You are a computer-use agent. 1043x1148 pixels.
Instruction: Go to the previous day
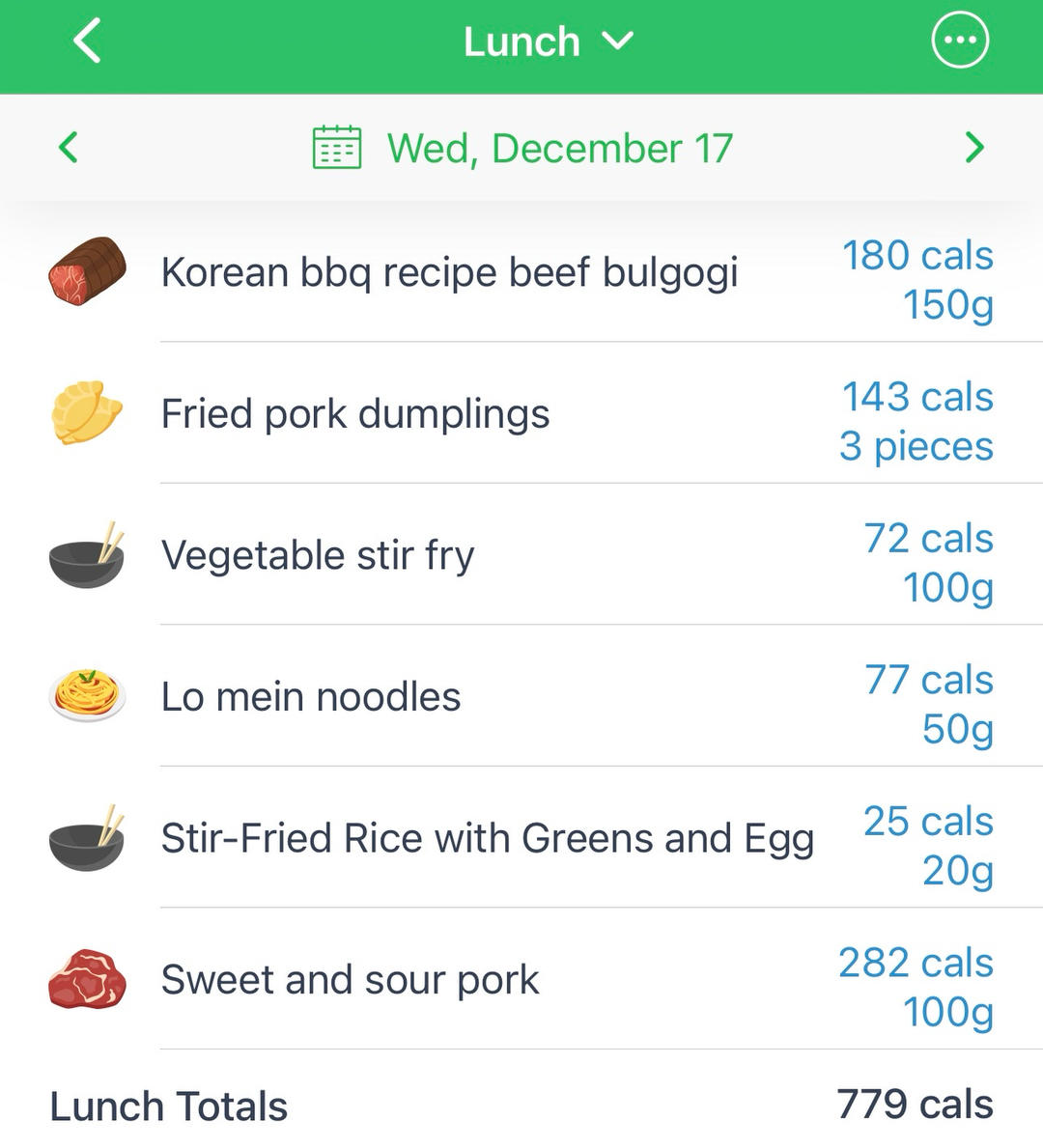(68, 148)
